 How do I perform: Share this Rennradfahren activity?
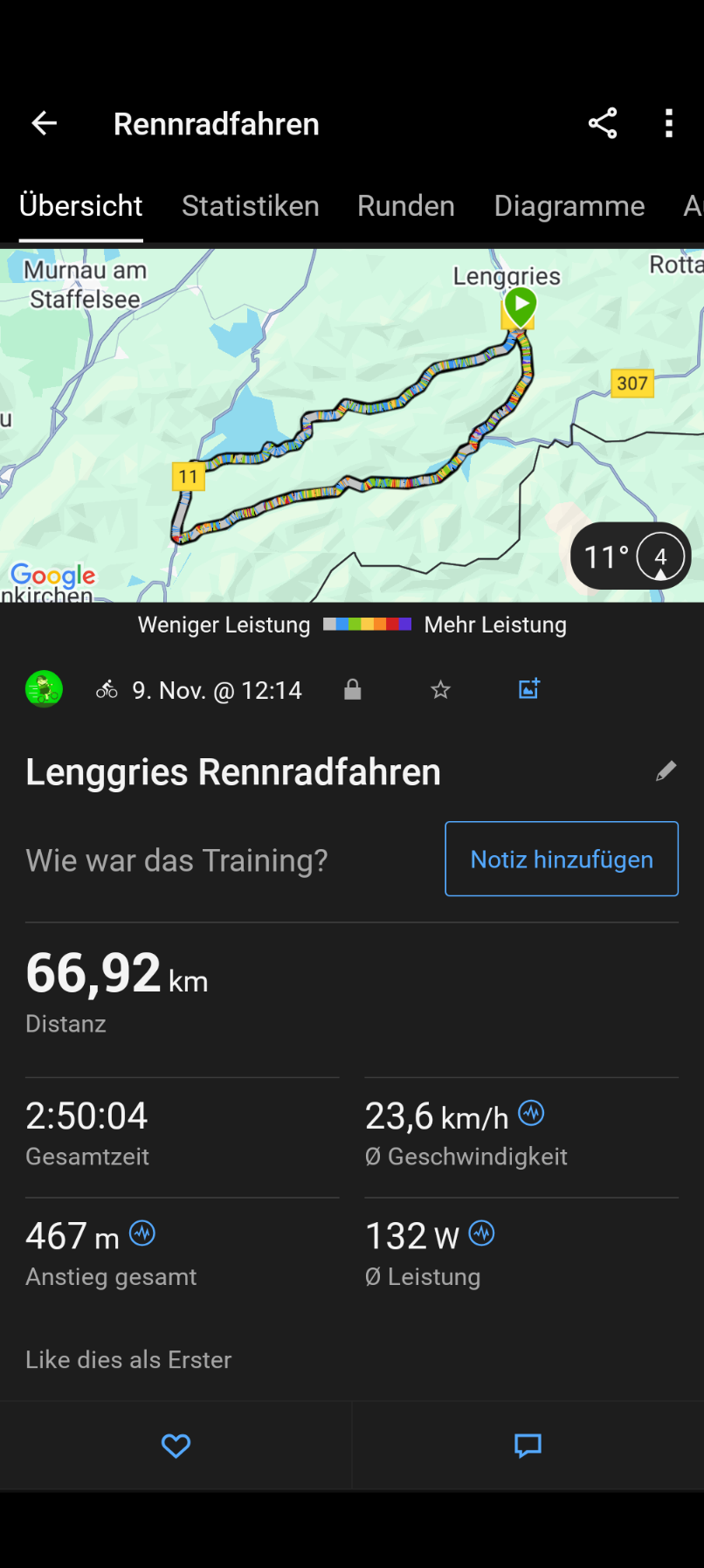pos(603,124)
